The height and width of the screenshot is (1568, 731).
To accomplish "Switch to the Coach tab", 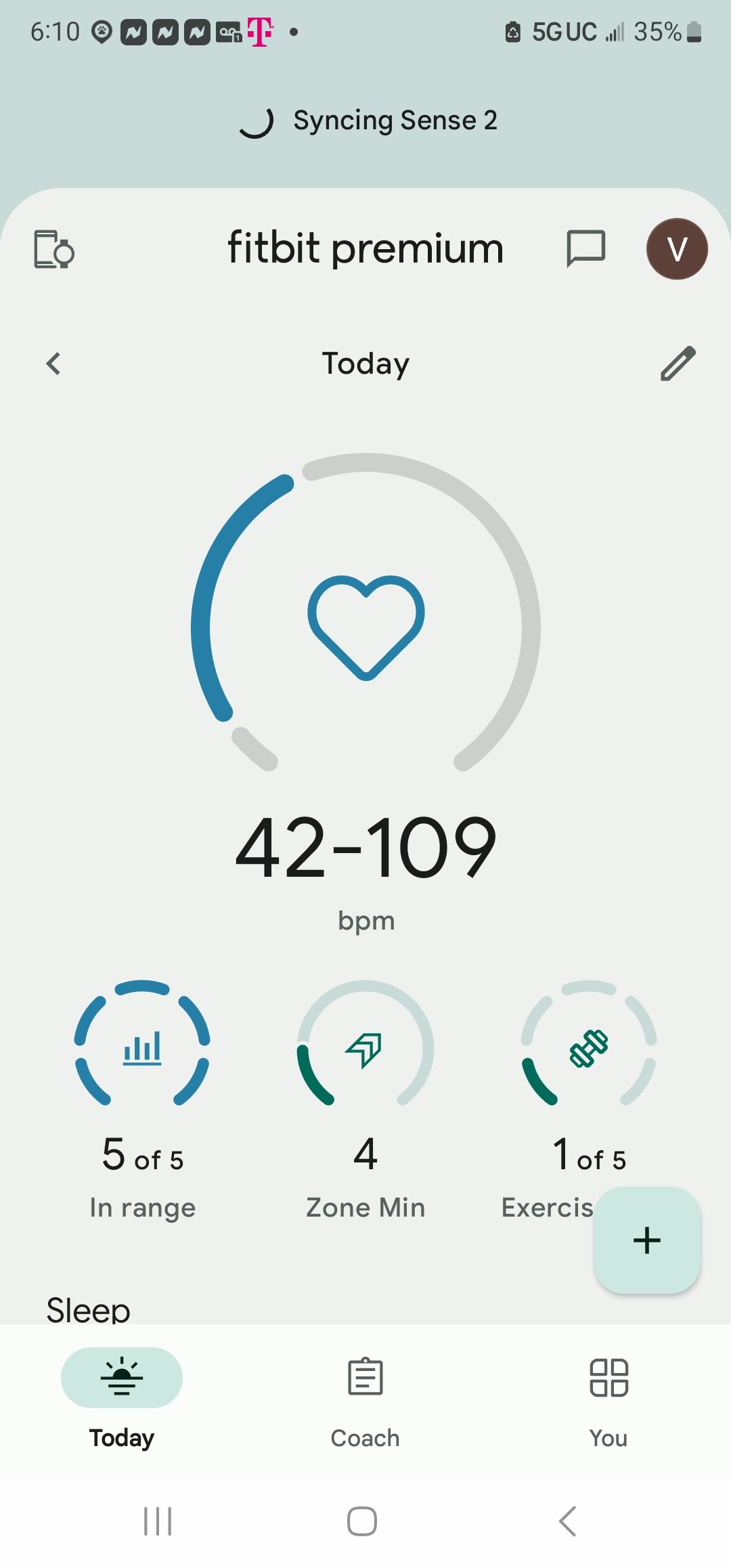I will (x=365, y=1401).
